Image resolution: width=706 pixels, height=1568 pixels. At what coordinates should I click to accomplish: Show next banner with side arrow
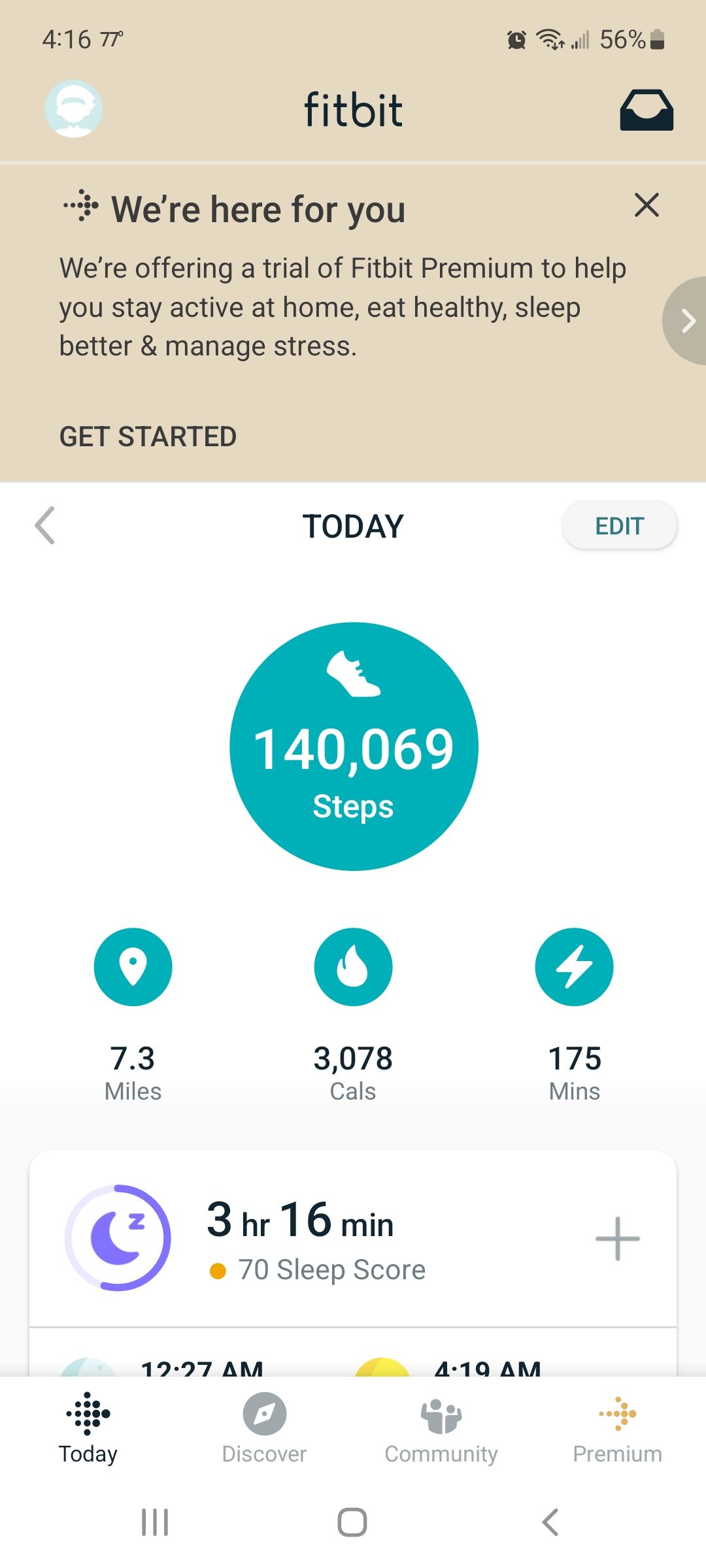pyautogui.click(x=686, y=321)
